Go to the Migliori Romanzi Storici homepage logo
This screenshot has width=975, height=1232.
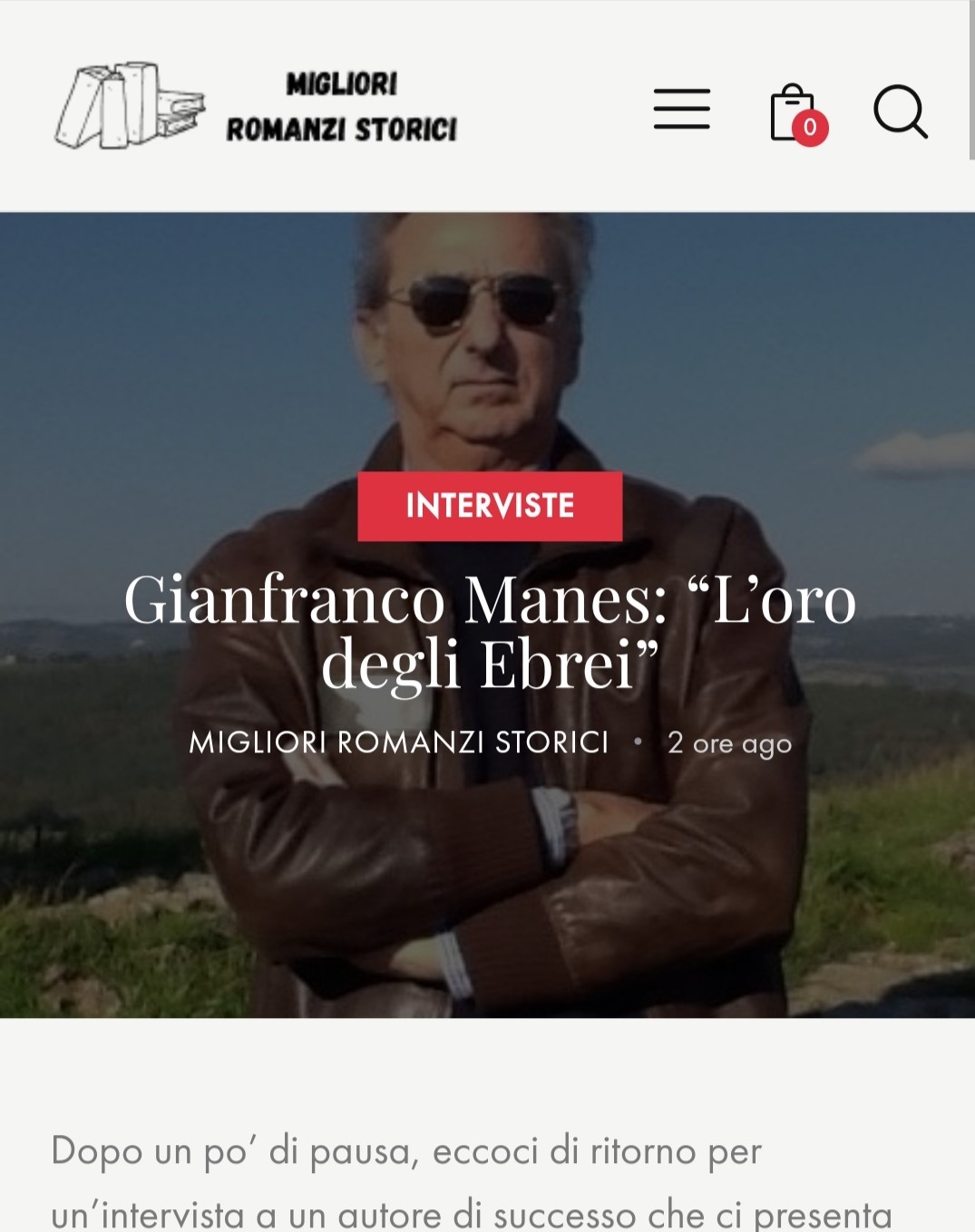pos(257,107)
